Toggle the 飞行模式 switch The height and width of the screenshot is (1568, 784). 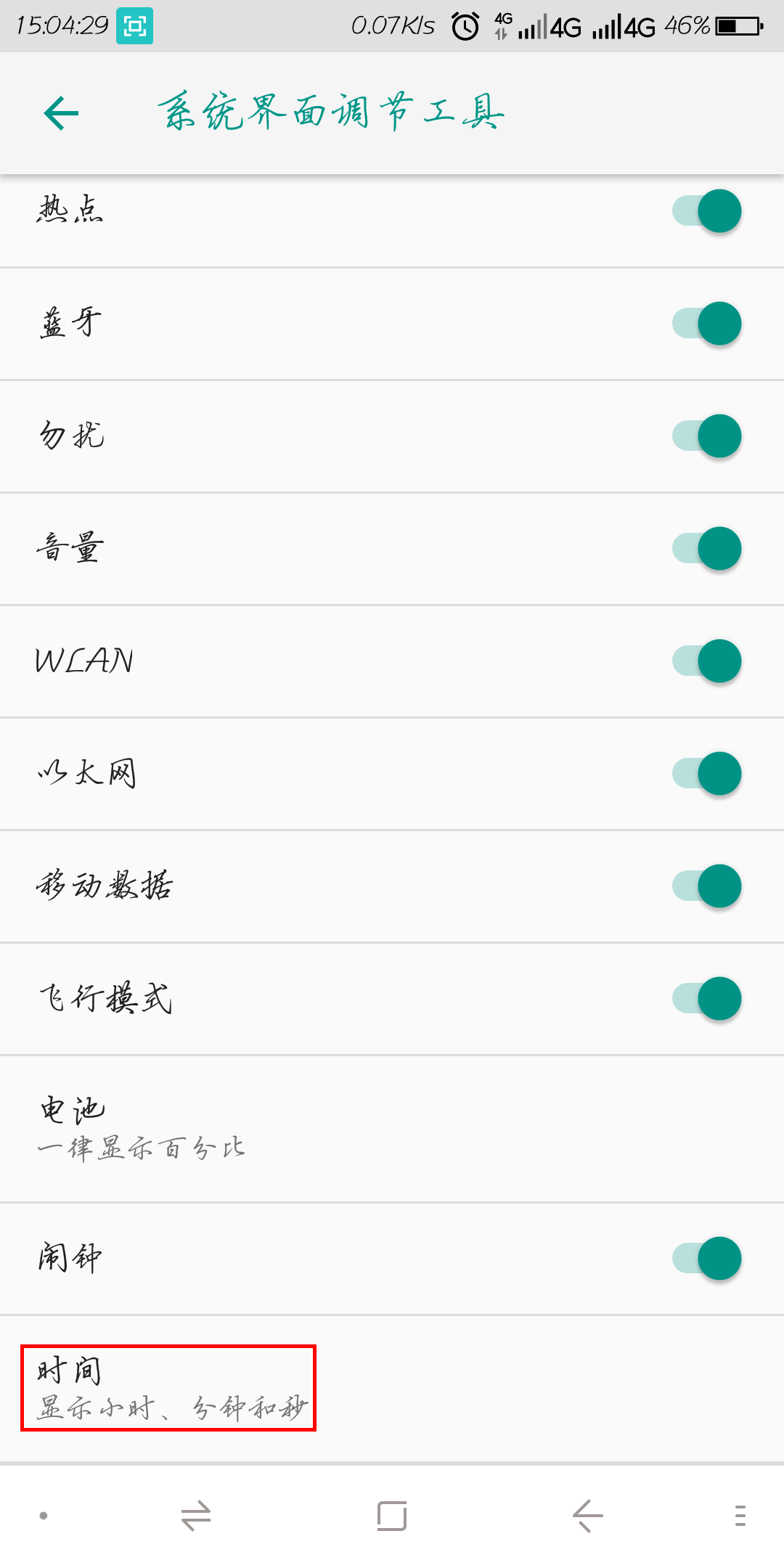pyautogui.click(x=706, y=999)
